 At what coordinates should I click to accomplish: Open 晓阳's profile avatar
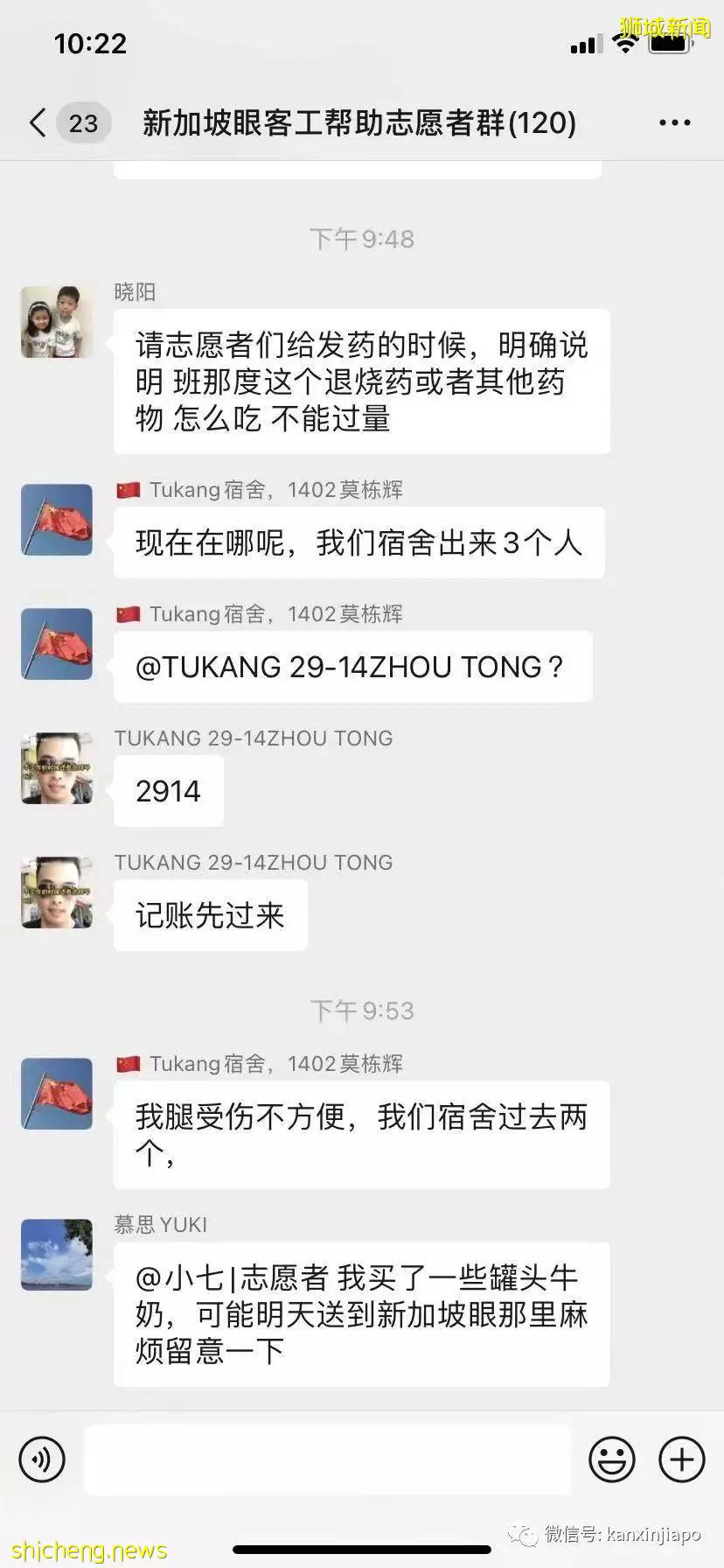point(57,321)
